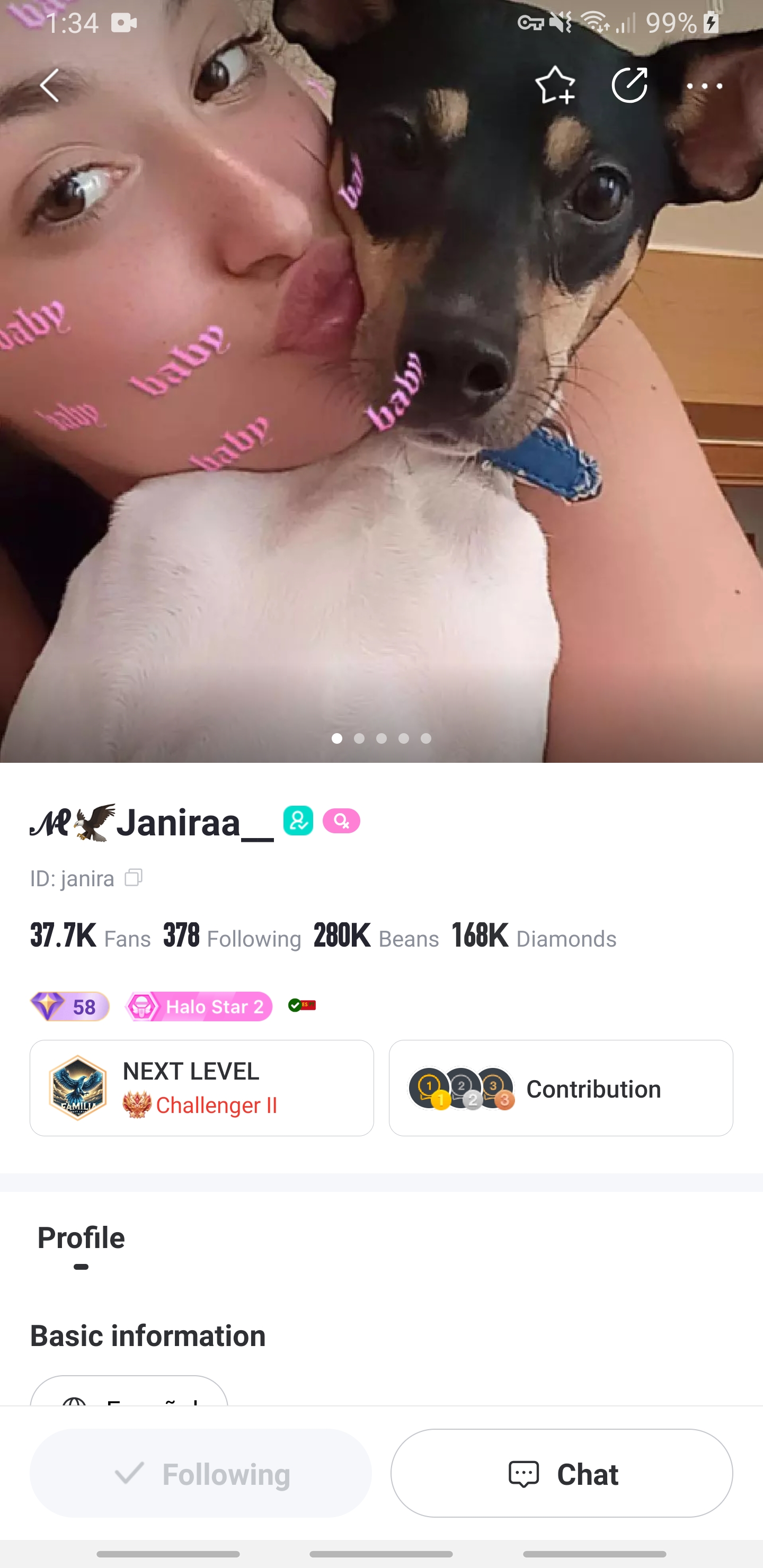Open the Halo Star 2 badge
The height and width of the screenshot is (1568, 763).
(x=199, y=1006)
